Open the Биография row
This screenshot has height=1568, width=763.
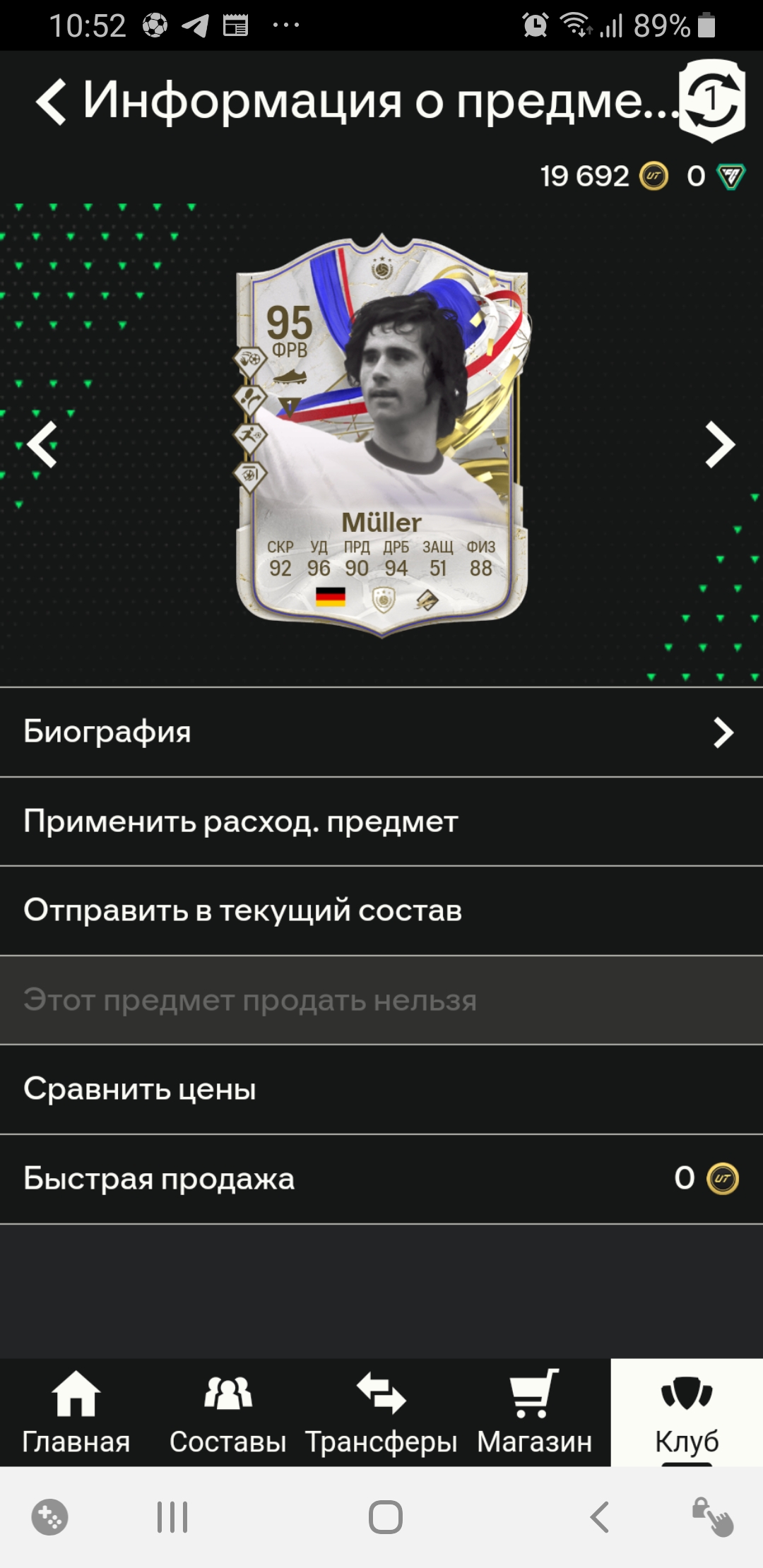(381, 732)
